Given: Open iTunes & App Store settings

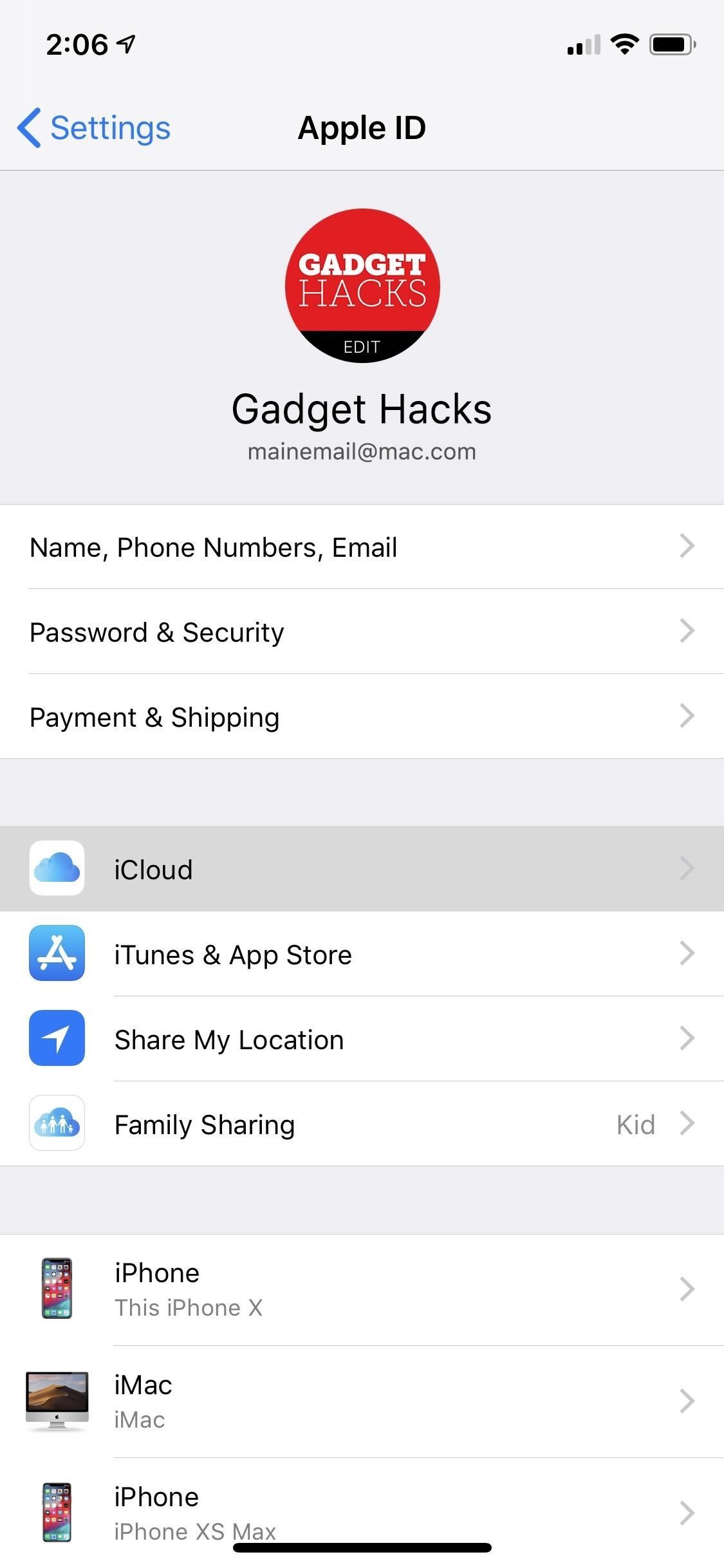Looking at the screenshot, I should [362, 955].
